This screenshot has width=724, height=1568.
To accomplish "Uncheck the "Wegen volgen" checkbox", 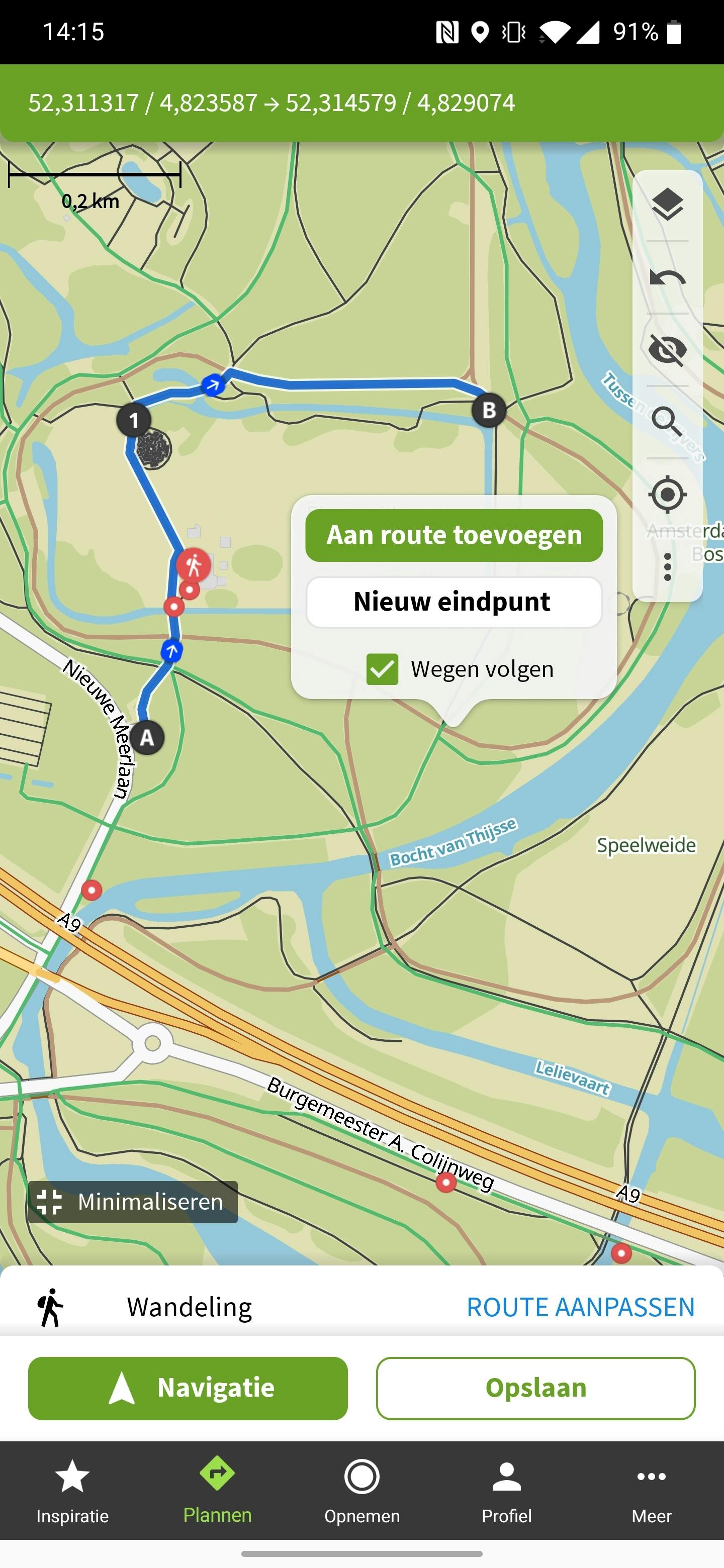I will 383,669.
